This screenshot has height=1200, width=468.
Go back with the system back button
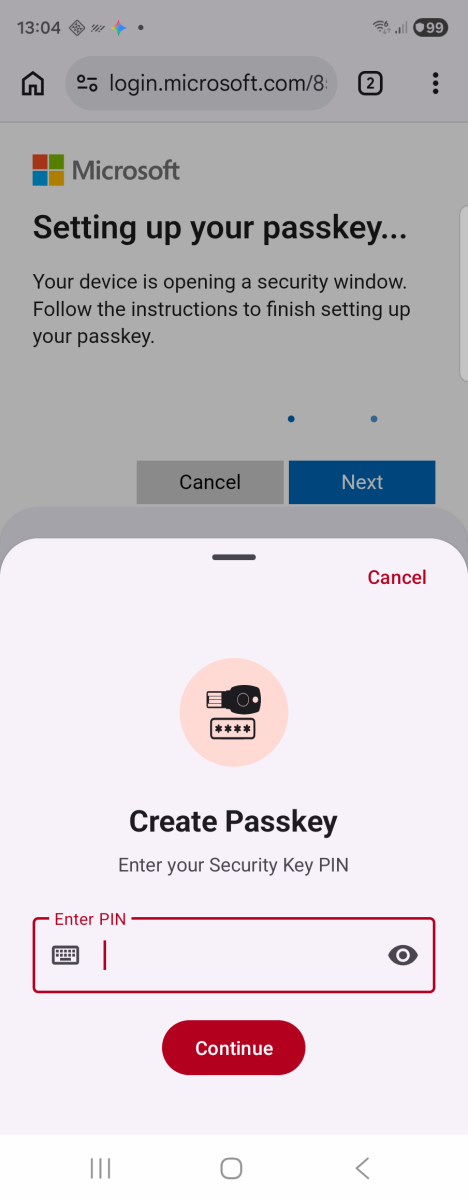coord(363,1167)
